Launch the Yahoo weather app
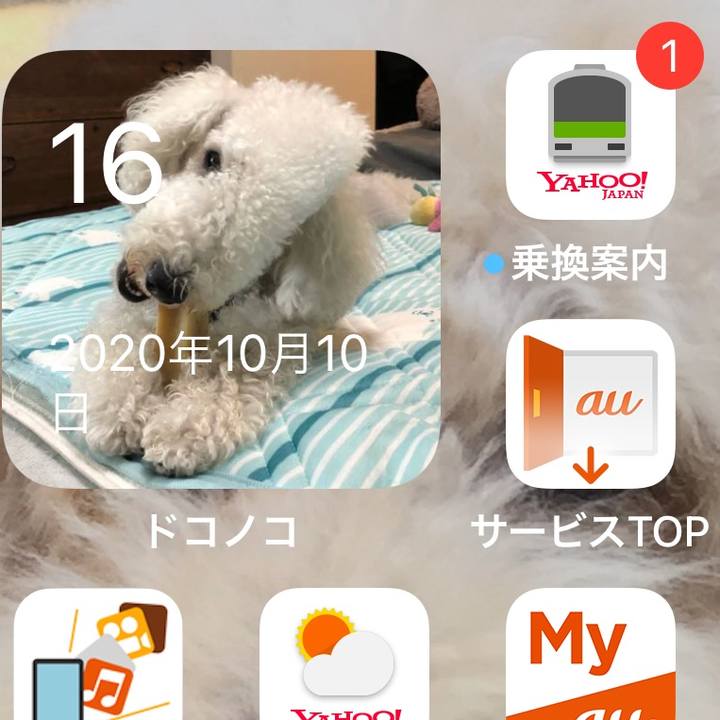The image size is (720, 720). 345,655
